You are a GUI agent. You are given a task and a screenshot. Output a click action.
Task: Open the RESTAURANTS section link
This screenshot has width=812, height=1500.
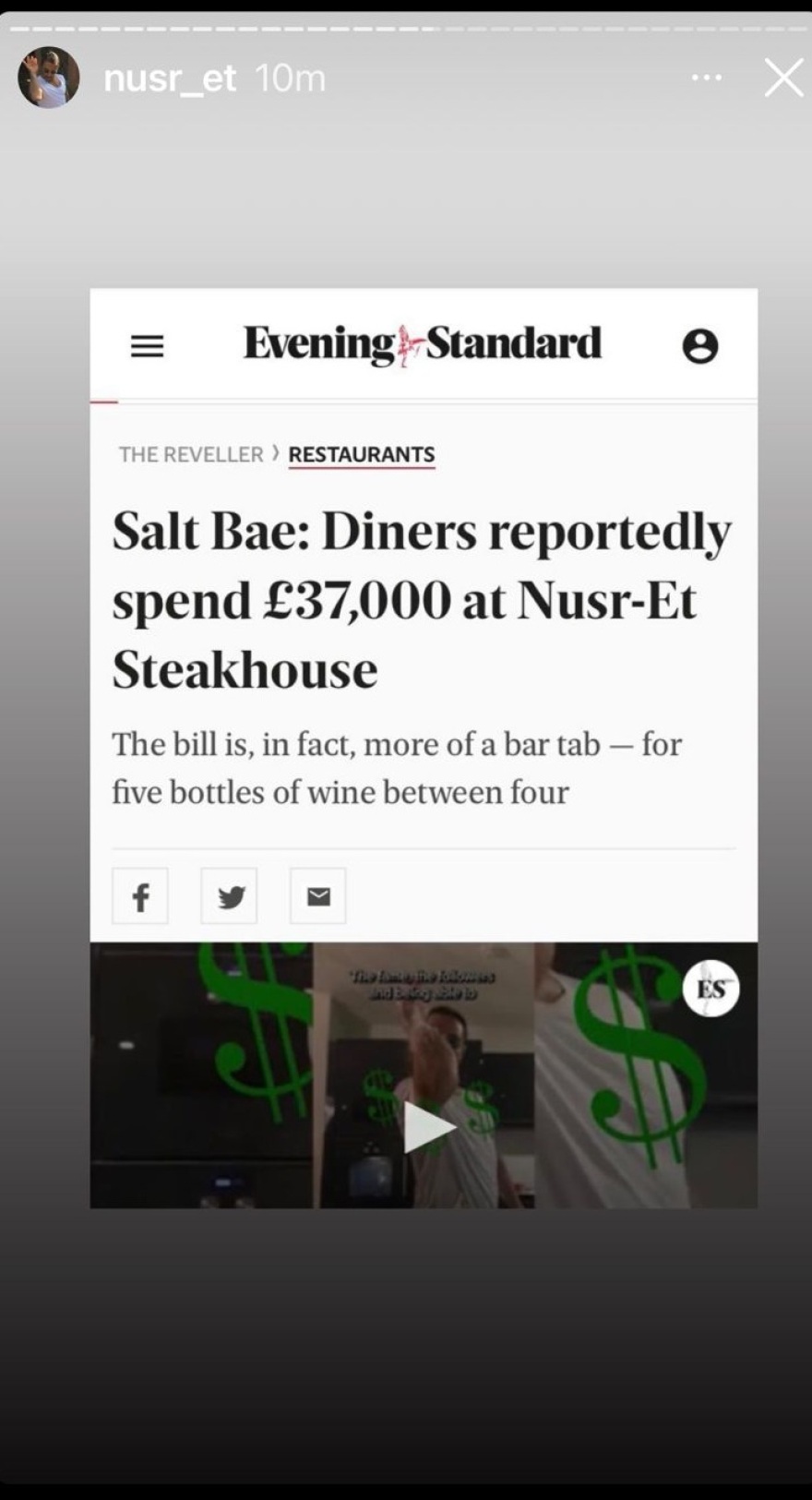362,454
